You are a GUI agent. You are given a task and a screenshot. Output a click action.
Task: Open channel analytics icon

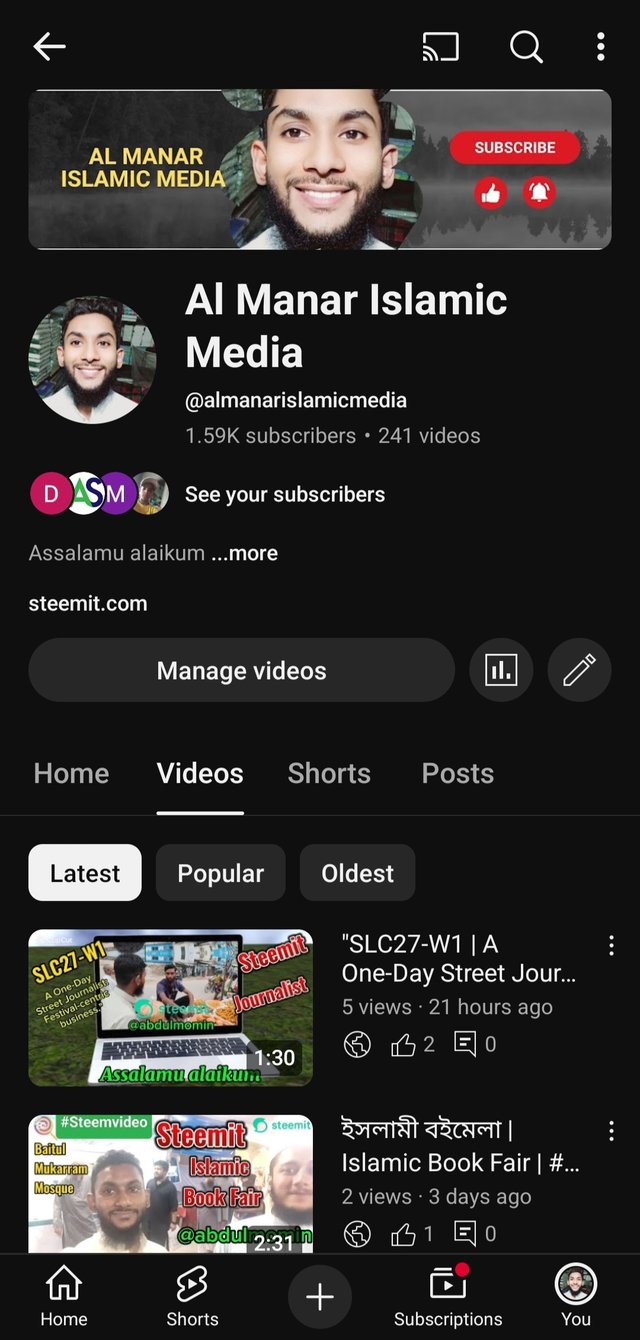tap(501, 670)
